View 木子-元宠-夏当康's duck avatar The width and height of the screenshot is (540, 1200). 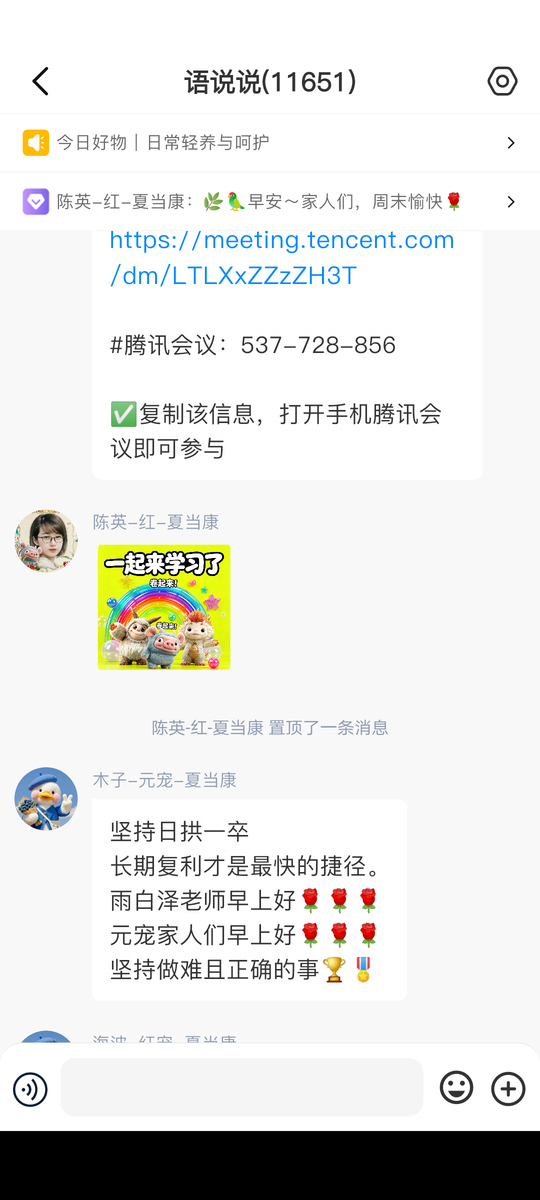tap(46, 799)
